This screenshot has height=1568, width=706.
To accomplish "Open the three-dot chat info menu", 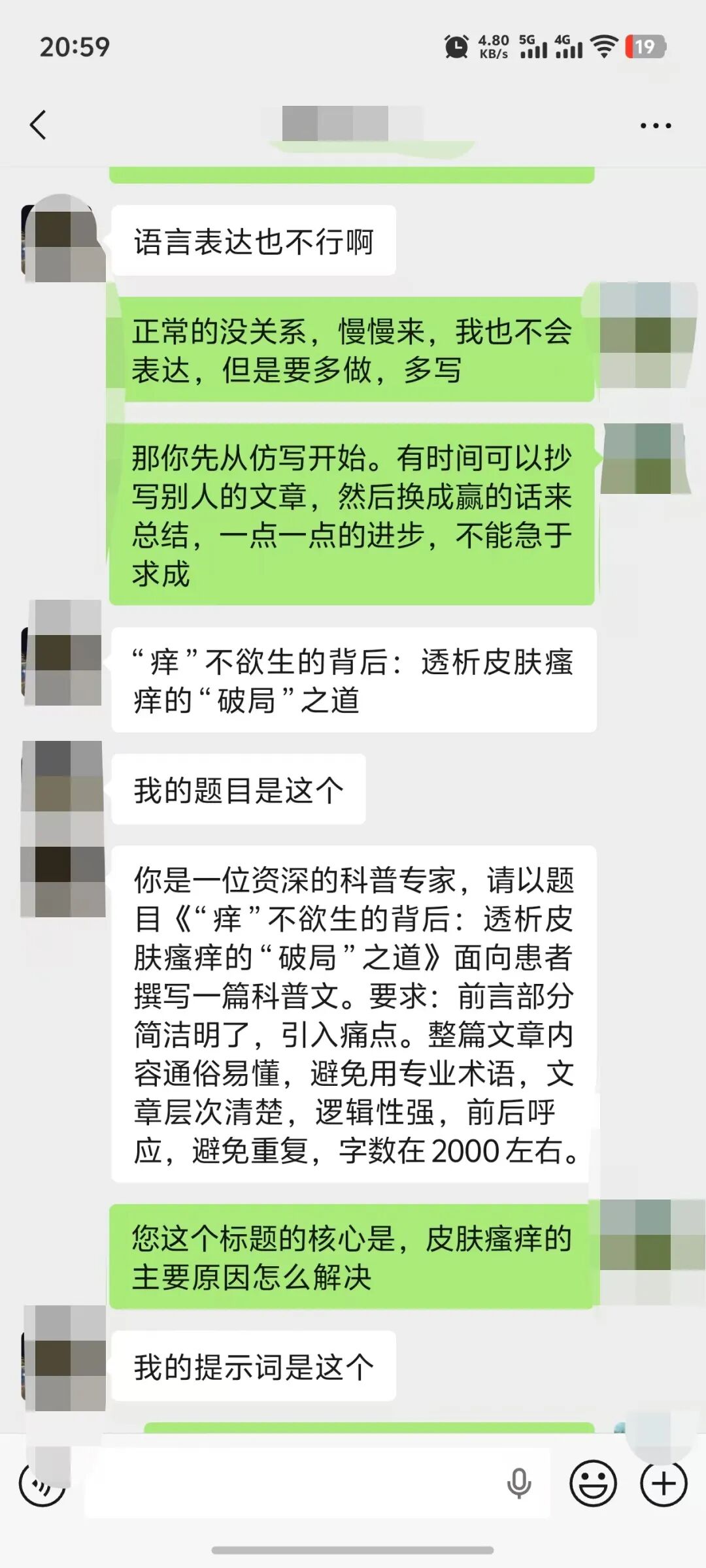I will pos(656,125).
